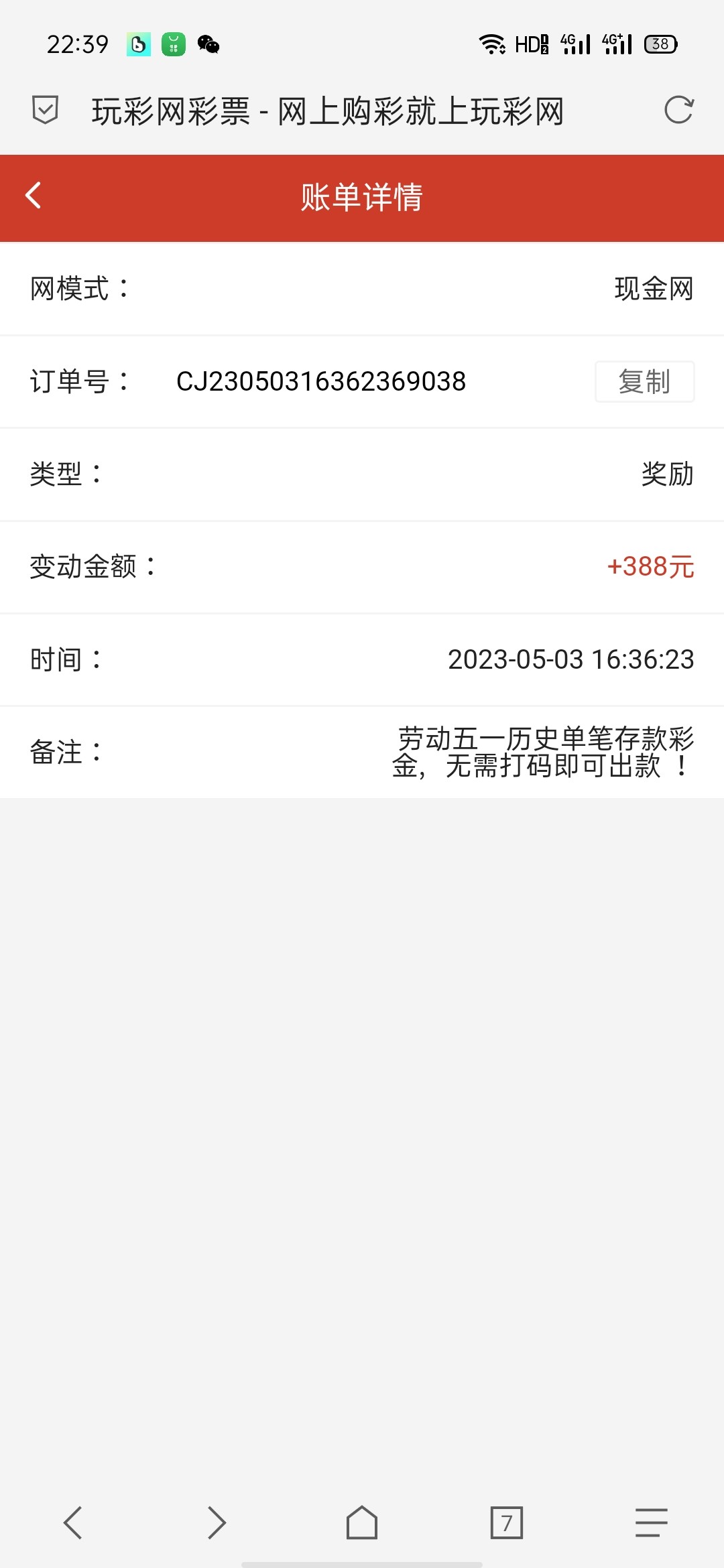Open the WeChat icon in the status bar
The height and width of the screenshot is (1568, 724).
pos(208,44)
